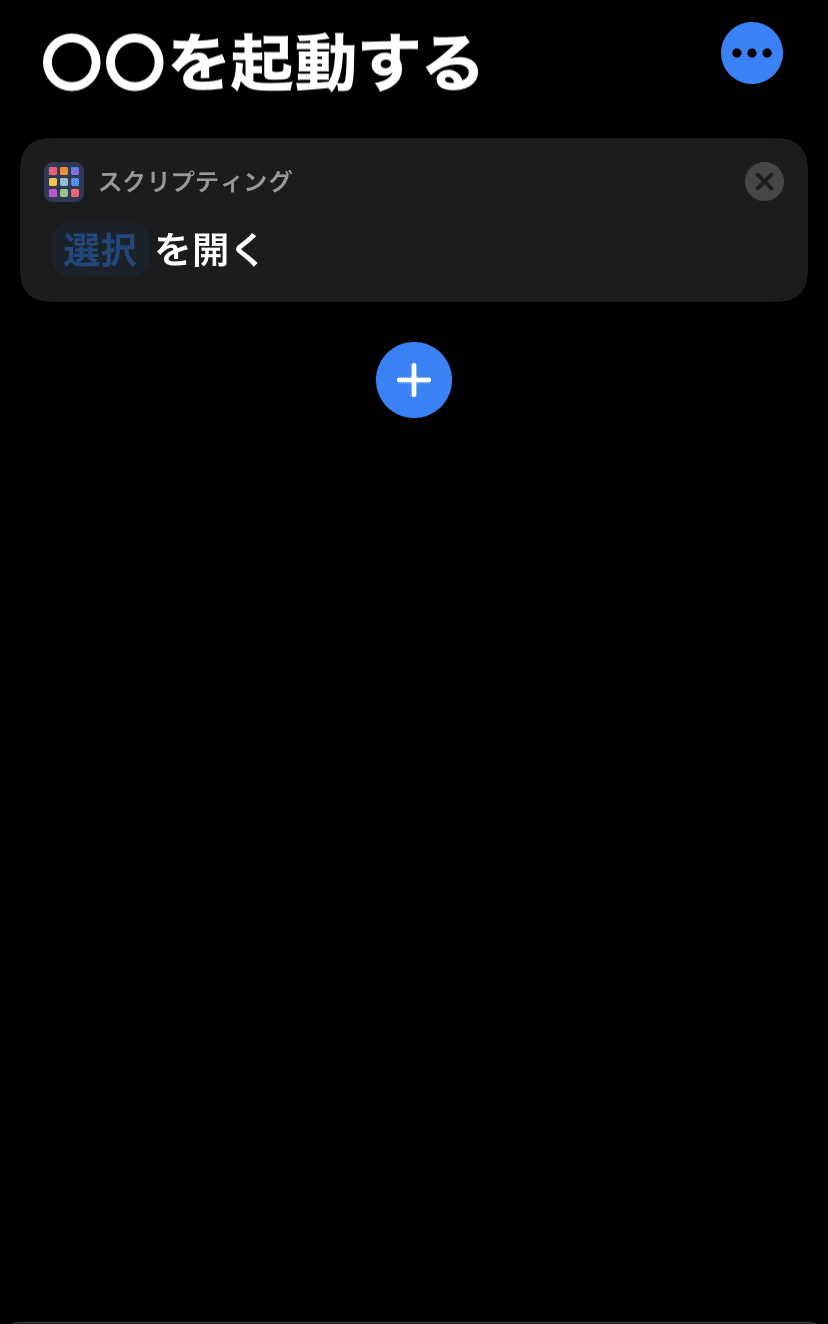Tap the colorful Scripting app grid icon
Screen dimensions: 828x1324
tap(63, 182)
